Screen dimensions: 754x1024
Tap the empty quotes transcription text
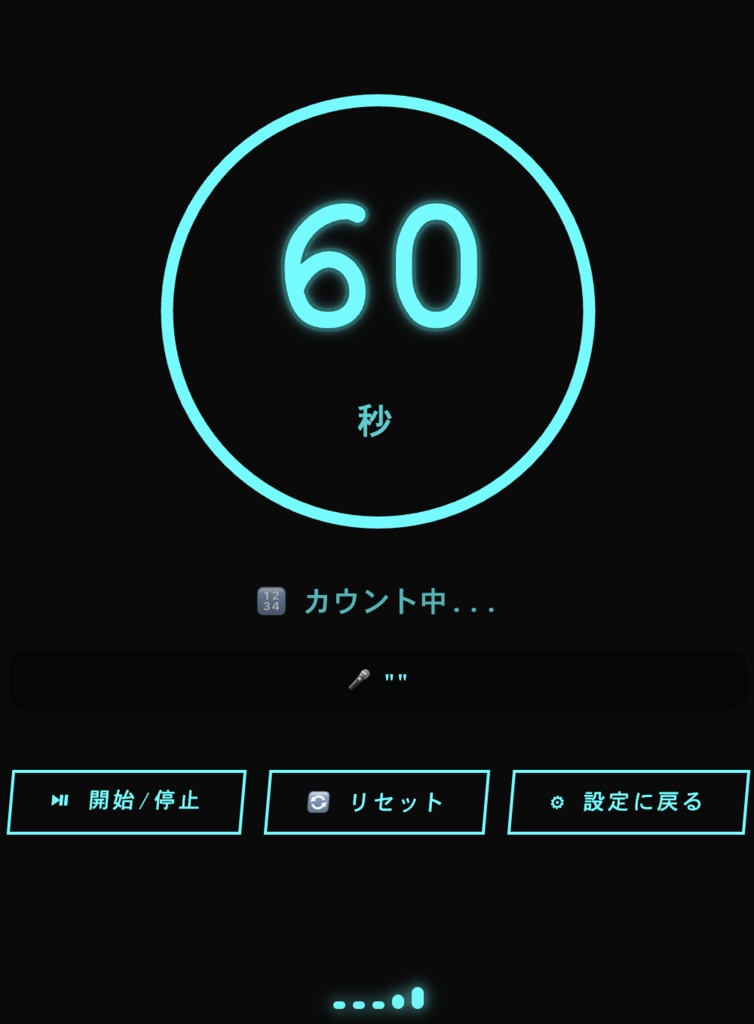click(398, 677)
